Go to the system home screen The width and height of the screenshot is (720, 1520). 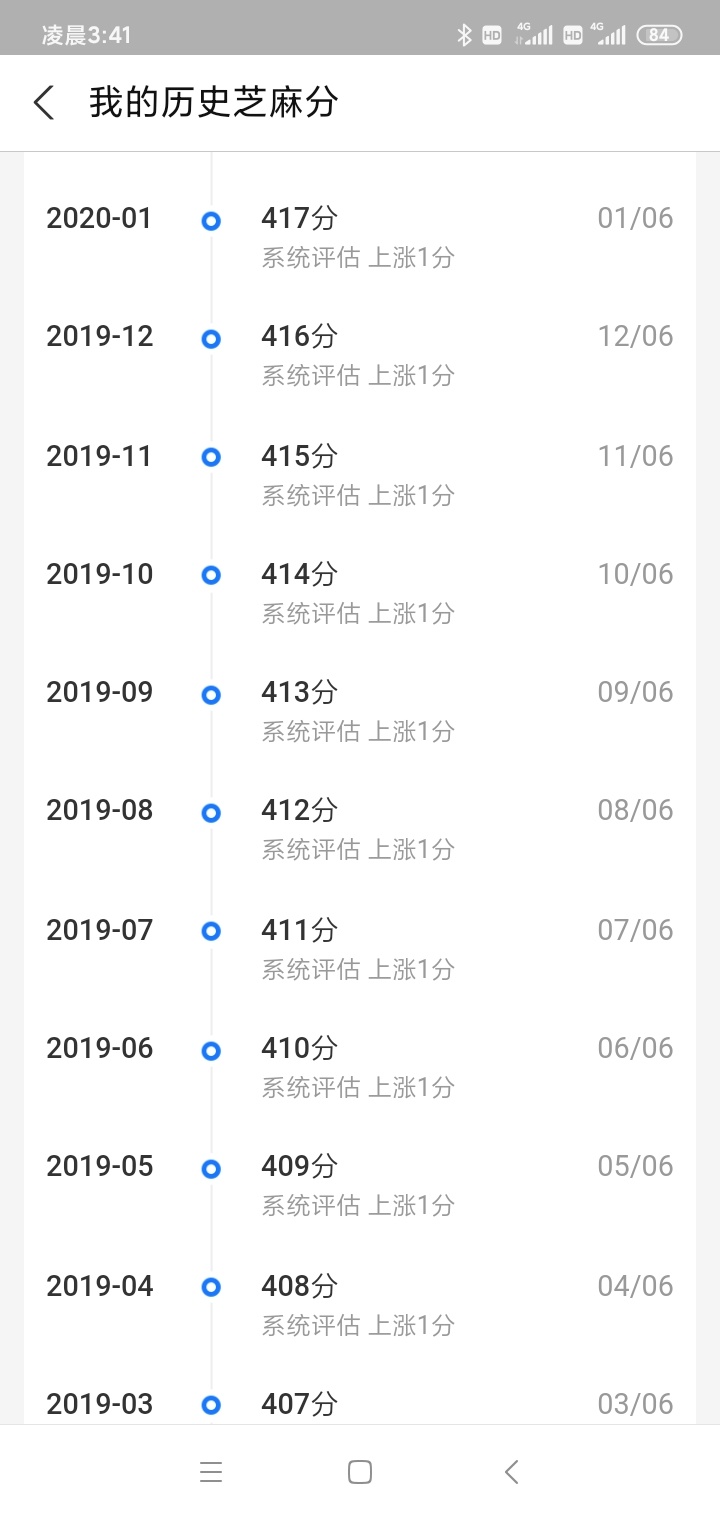point(360,1472)
